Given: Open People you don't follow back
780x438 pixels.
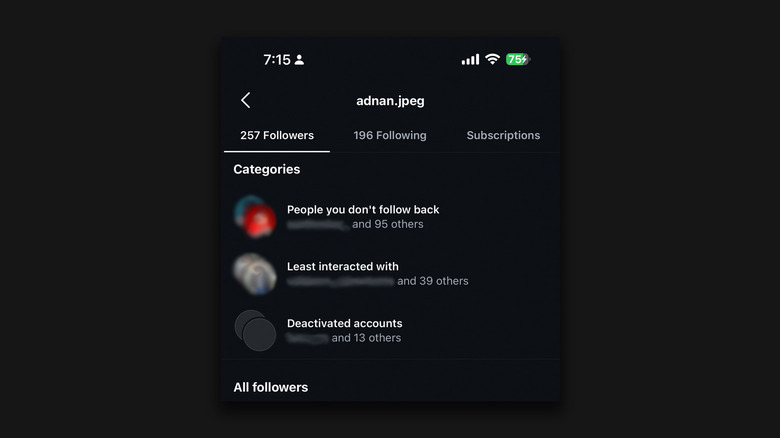Looking at the screenshot, I should (x=363, y=216).
